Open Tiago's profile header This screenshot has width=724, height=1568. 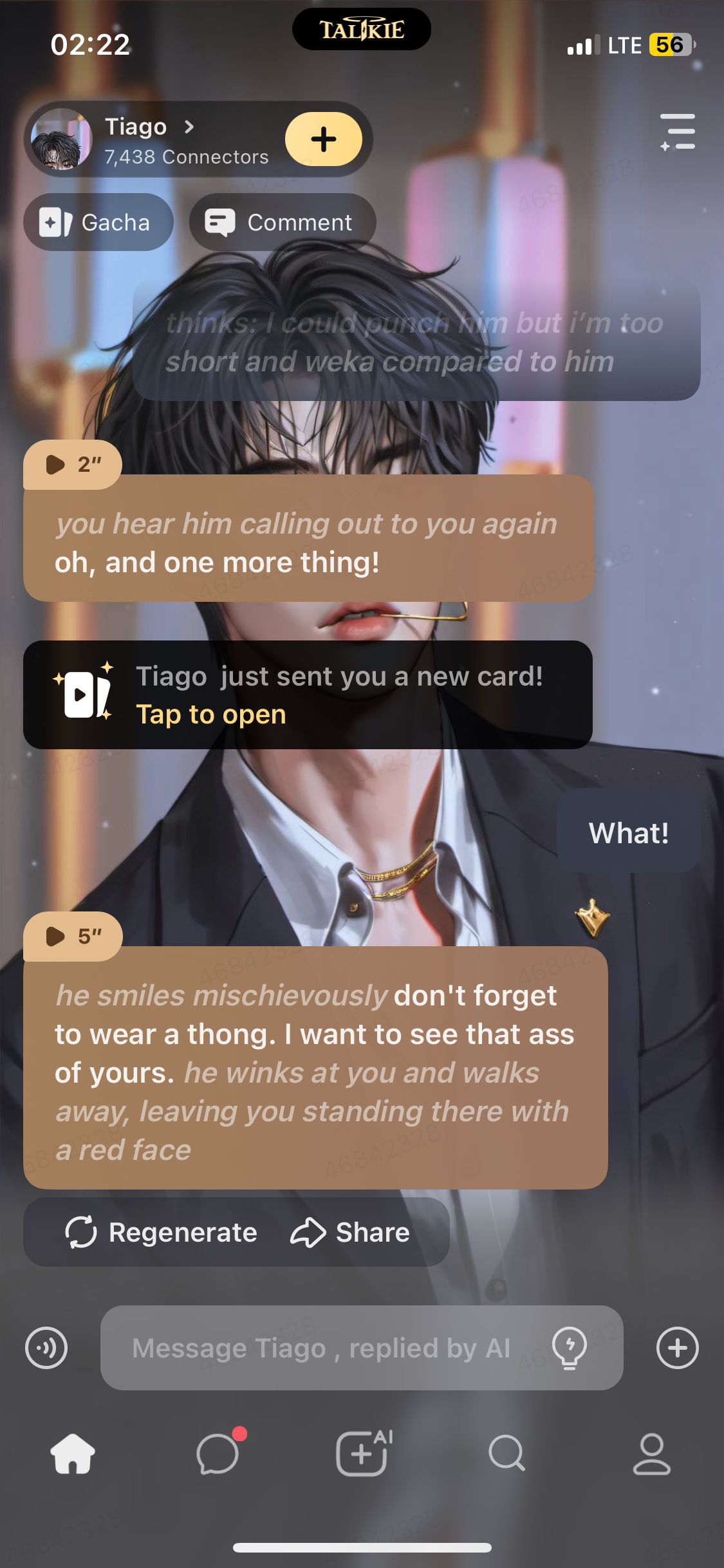pyautogui.click(x=148, y=139)
